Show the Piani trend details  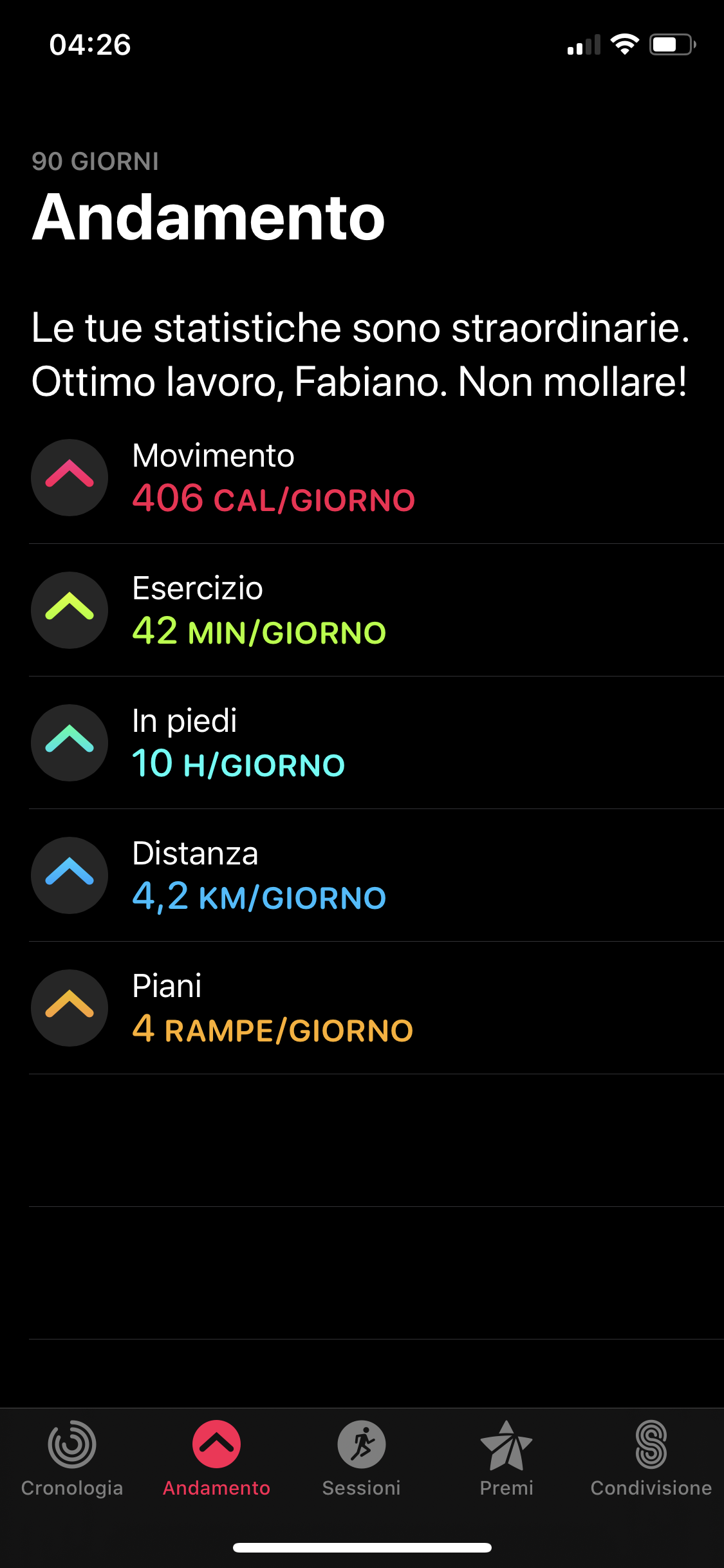pyautogui.click(x=362, y=1008)
